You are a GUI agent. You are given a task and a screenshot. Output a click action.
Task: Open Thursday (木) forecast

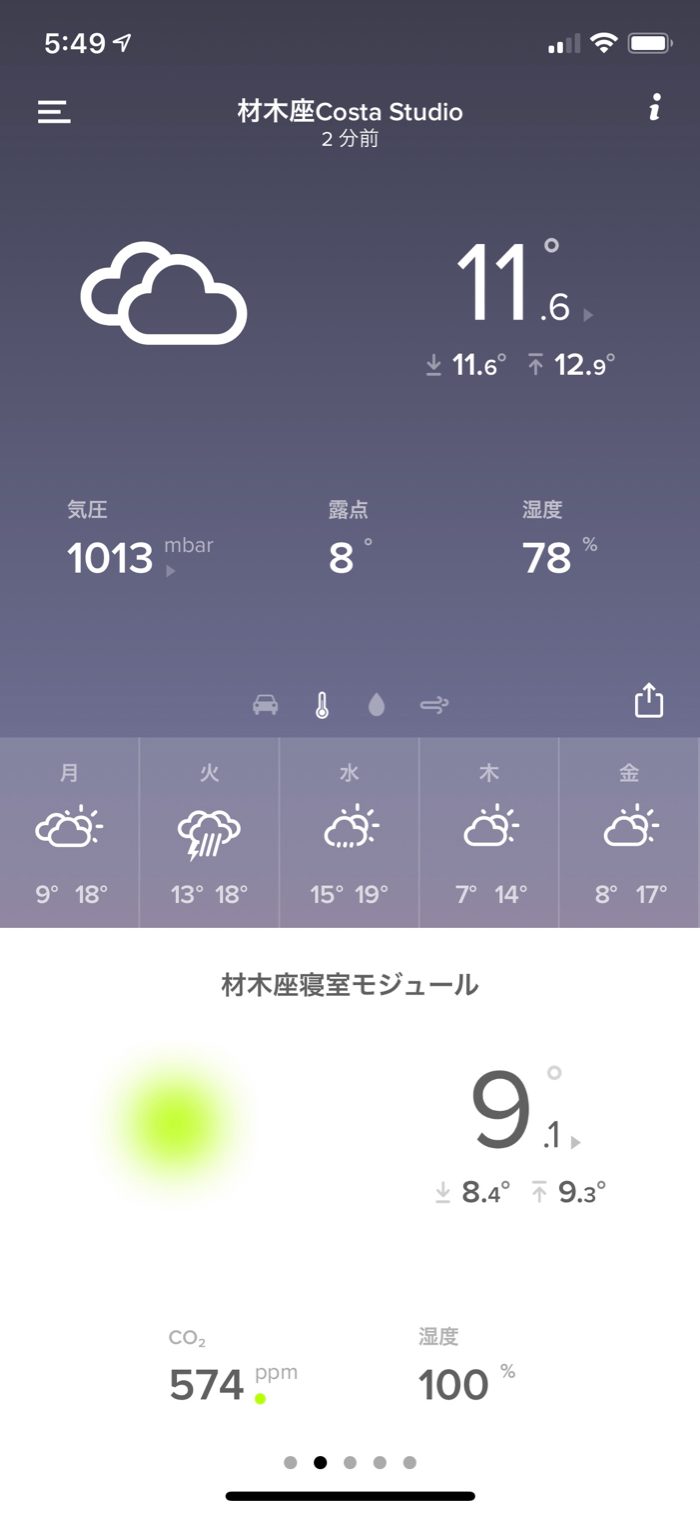[489, 832]
